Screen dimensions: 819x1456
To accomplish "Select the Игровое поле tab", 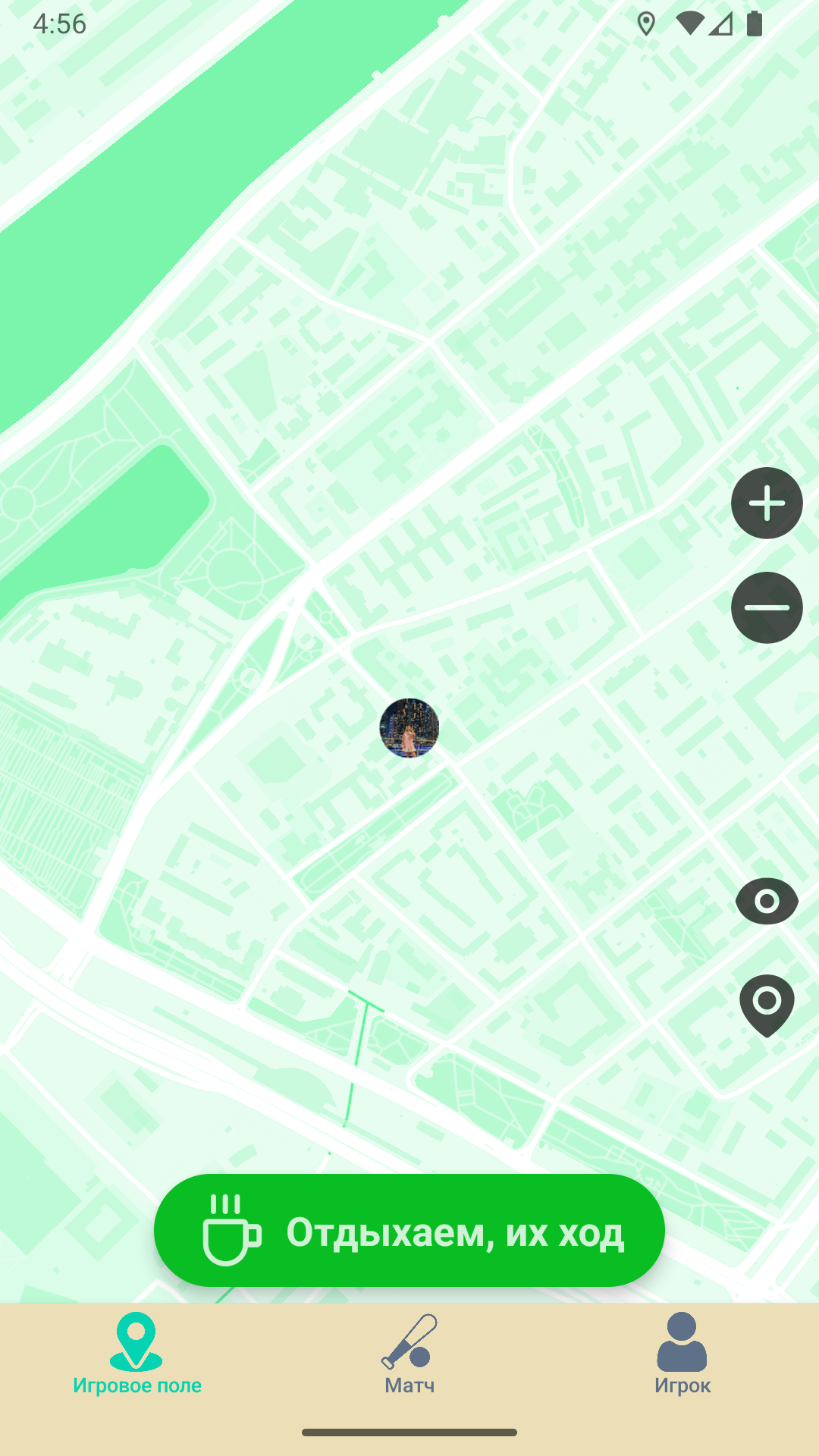I will [137, 1355].
